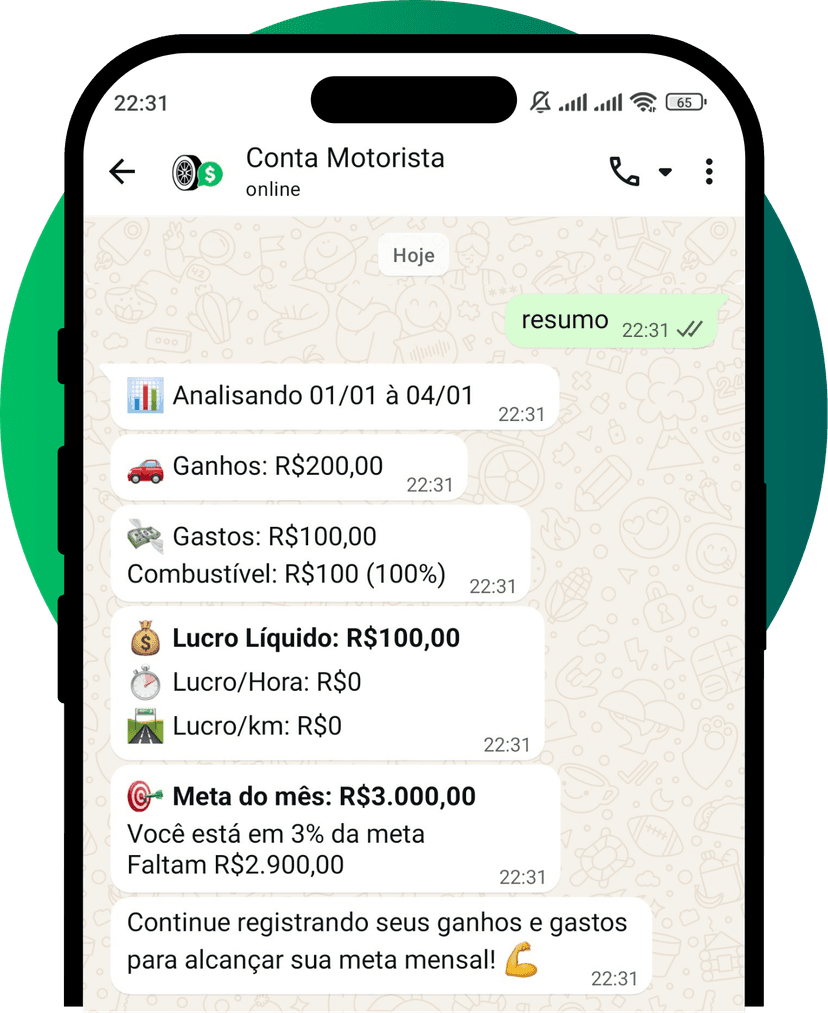Tap the contact name Conta Motorista
Screen dimensions: 828x1013
346,158
